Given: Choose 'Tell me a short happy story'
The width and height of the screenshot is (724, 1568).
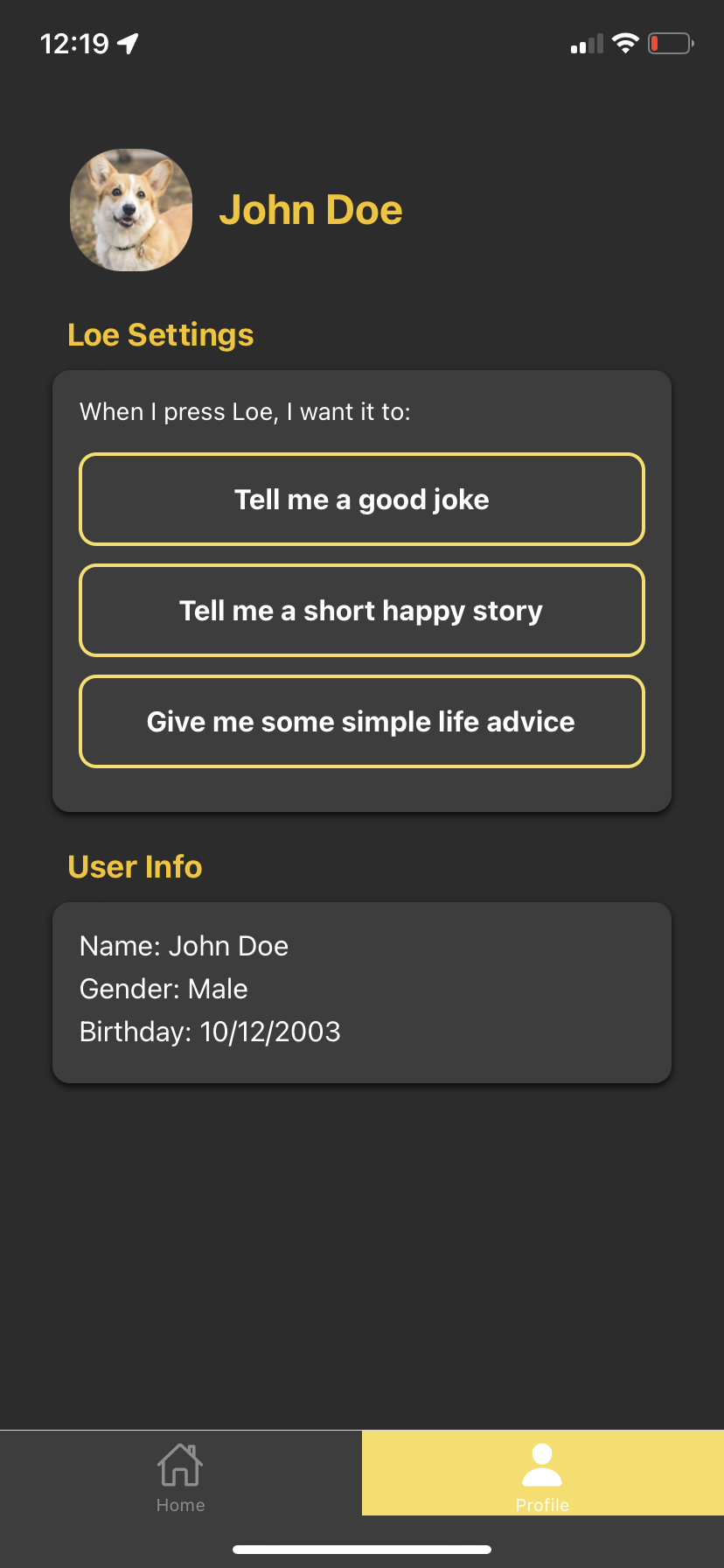Looking at the screenshot, I should click(x=362, y=611).
